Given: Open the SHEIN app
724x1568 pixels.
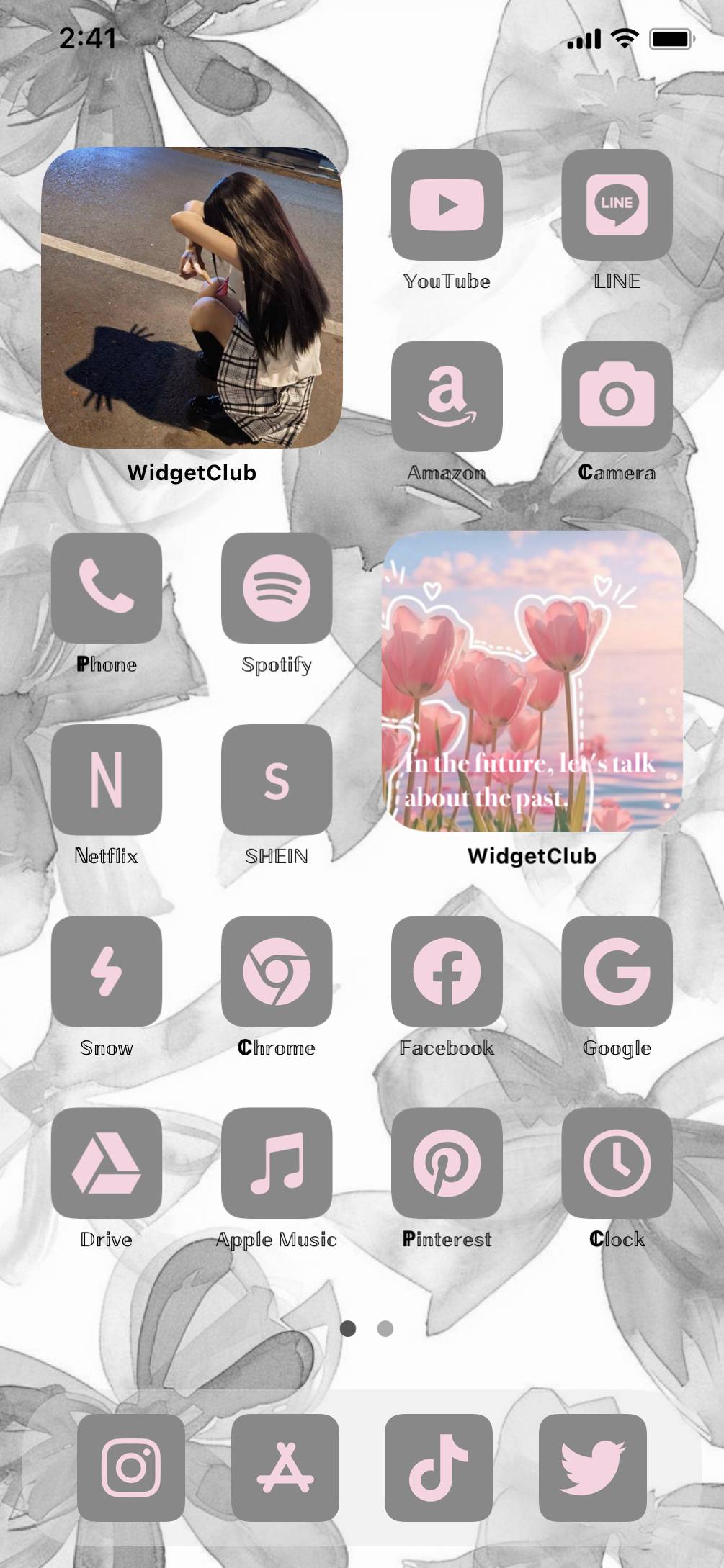Looking at the screenshot, I should 277,780.
